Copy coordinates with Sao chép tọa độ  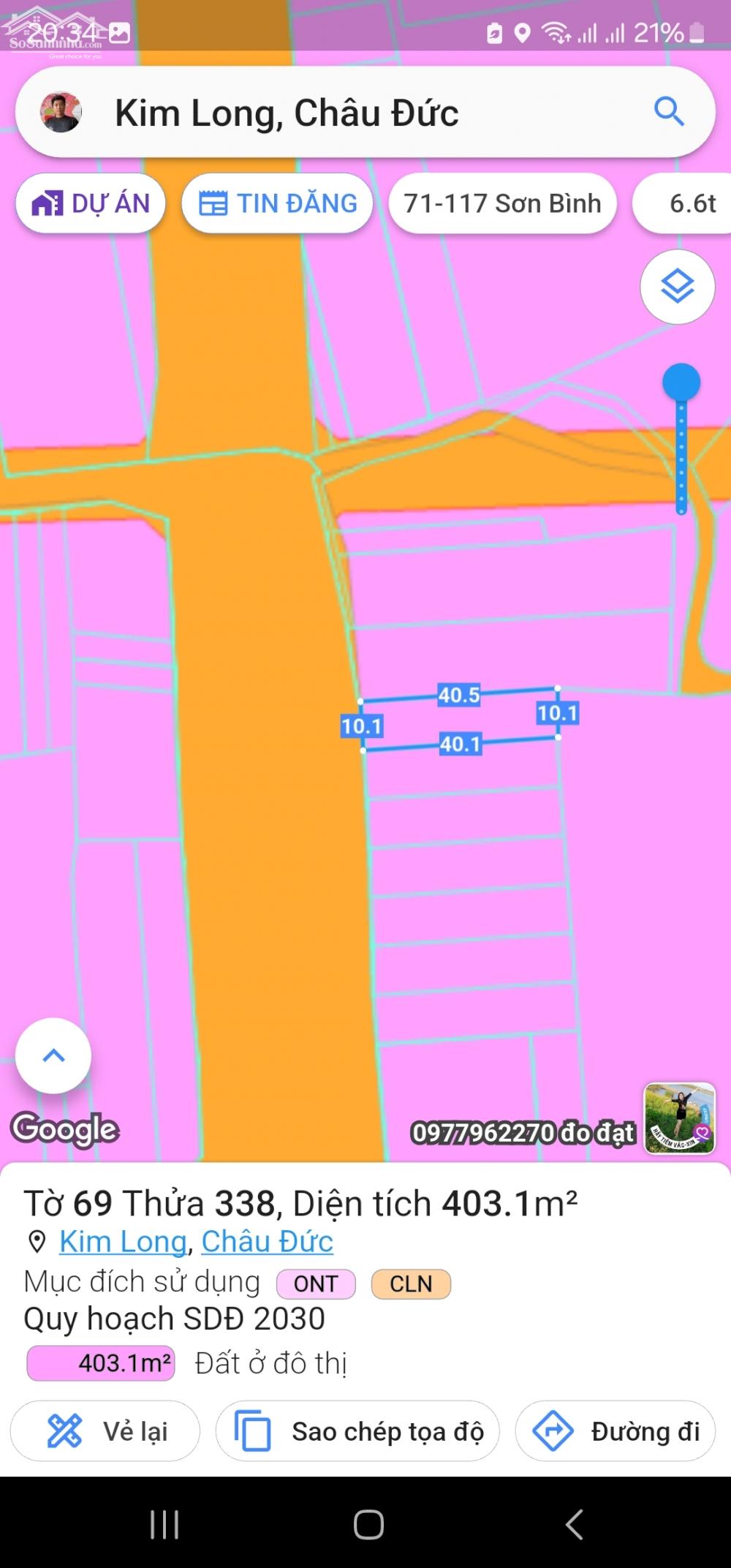pyautogui.click(x=358, y=1431)
